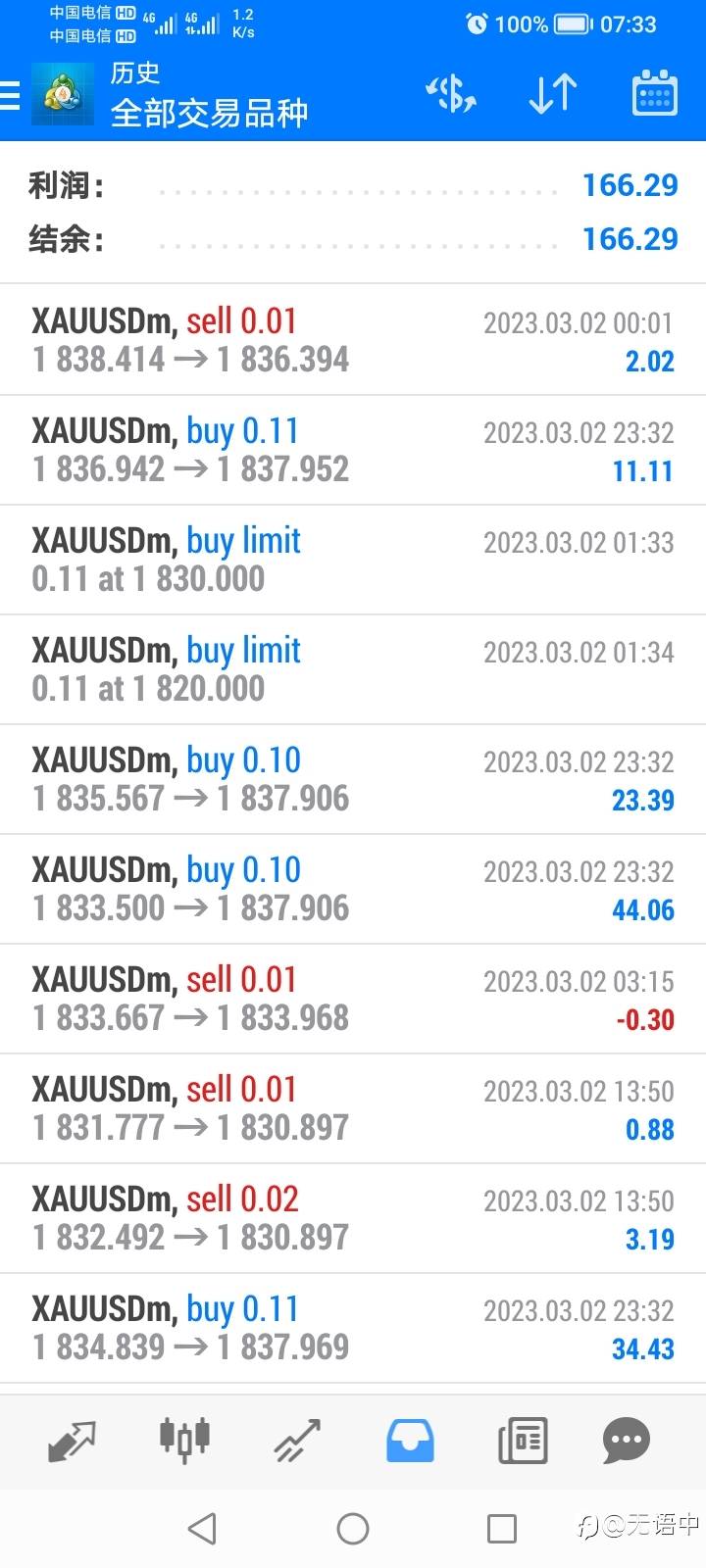
Task: Open the sell 0.01 trade with -0.30 loss
Action: click(353, 999)
